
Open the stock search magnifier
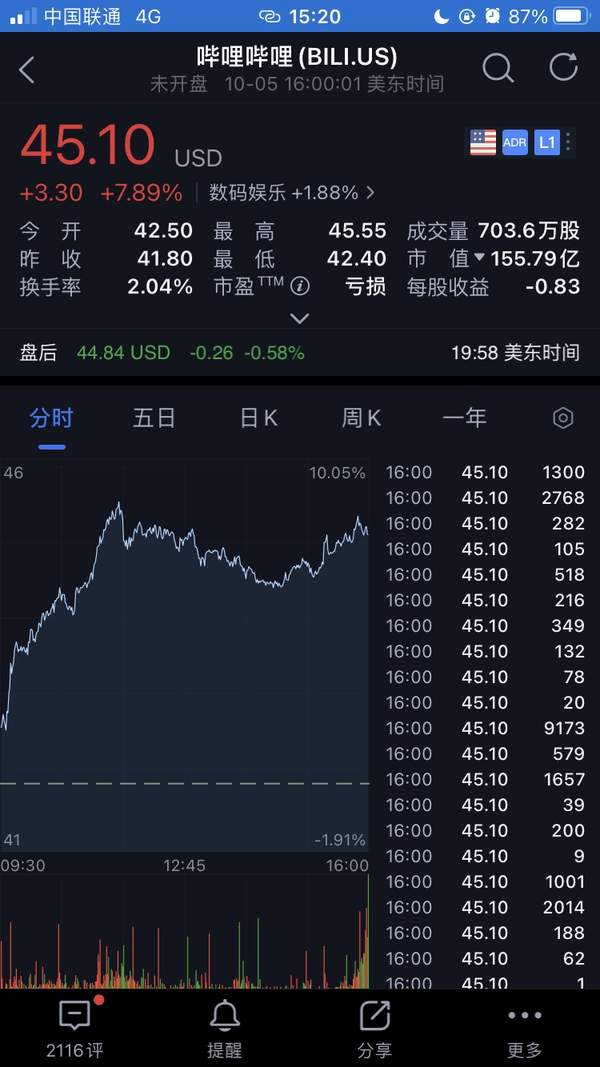coord(497,68)
